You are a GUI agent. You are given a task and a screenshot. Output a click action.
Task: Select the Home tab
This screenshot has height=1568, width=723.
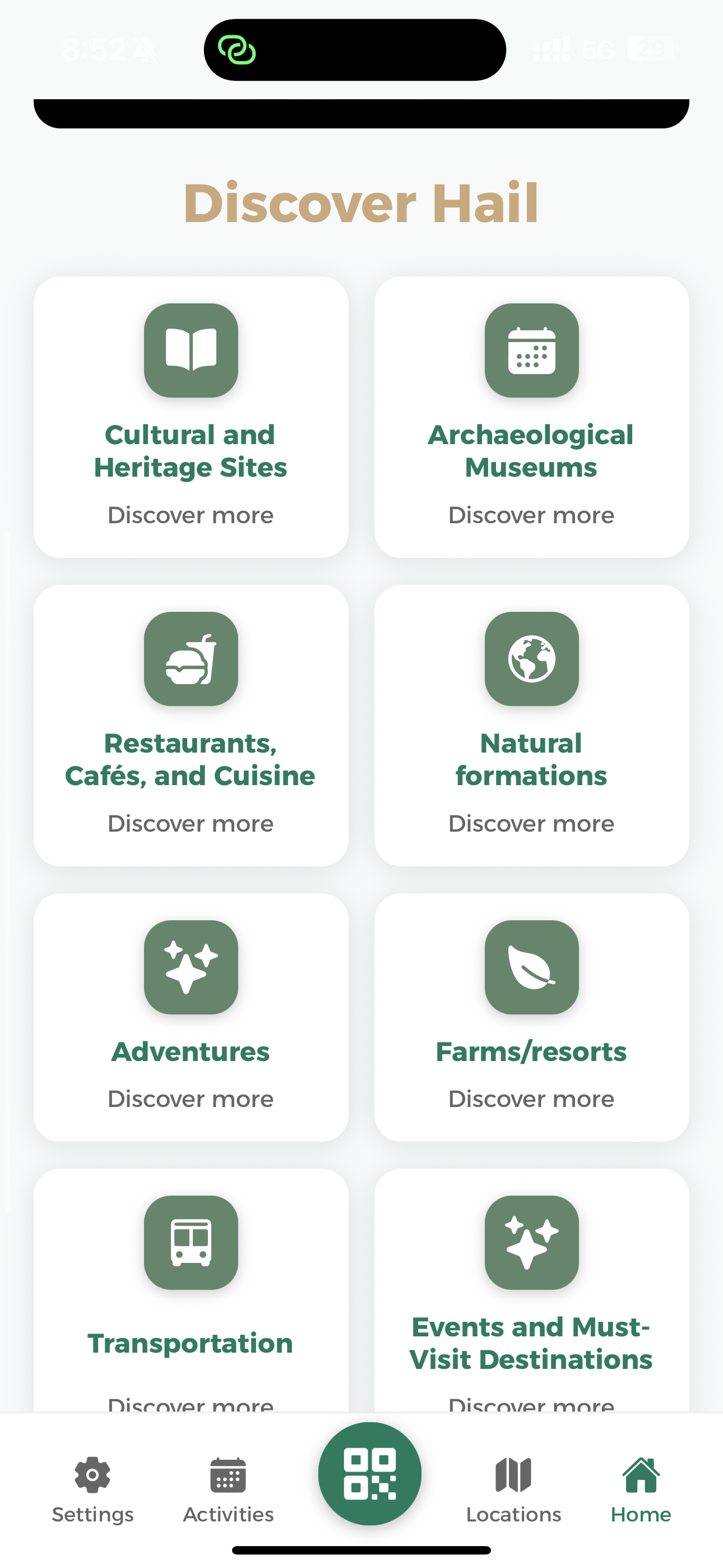coord(641,1489)
